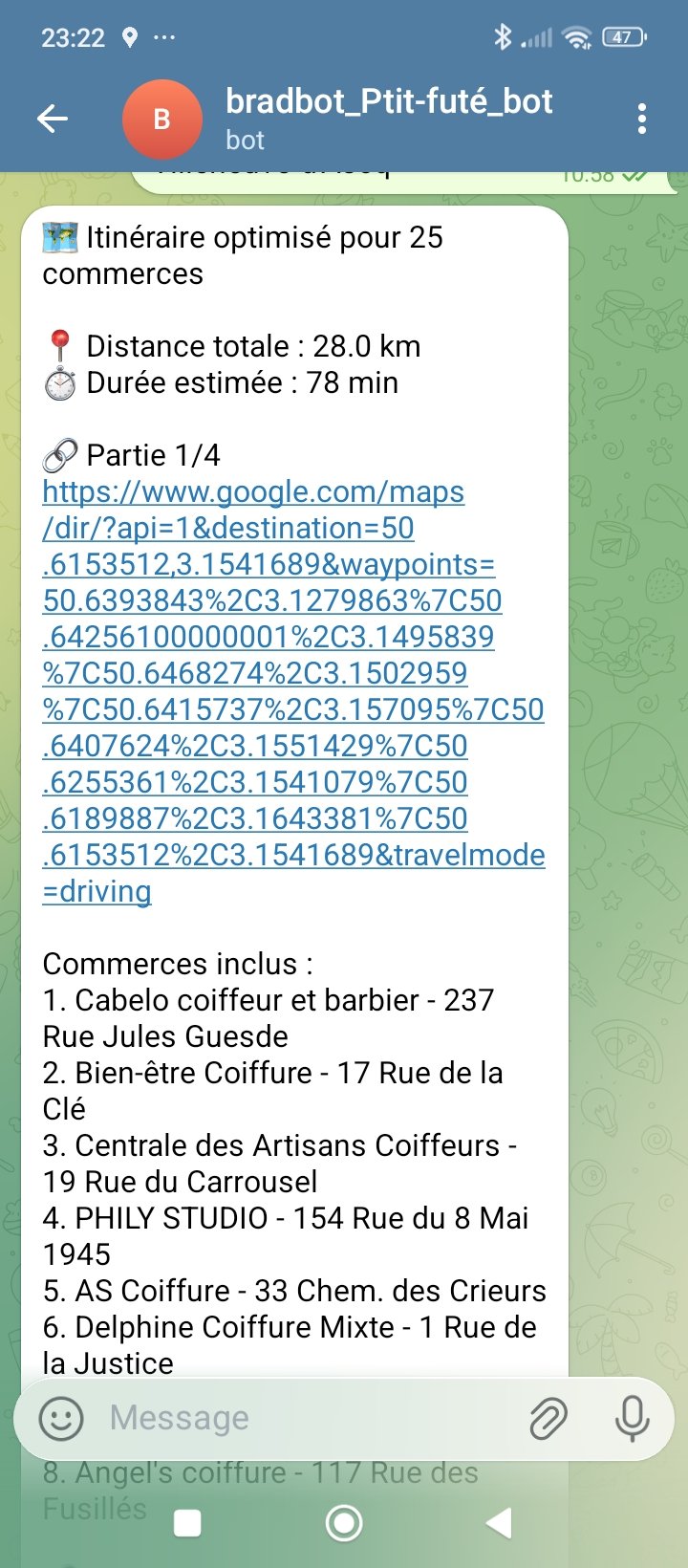Tap the read receipt checkmarks on the sent message
The height and width of the screenshot is (1568, 688).
tap(633, 178)
